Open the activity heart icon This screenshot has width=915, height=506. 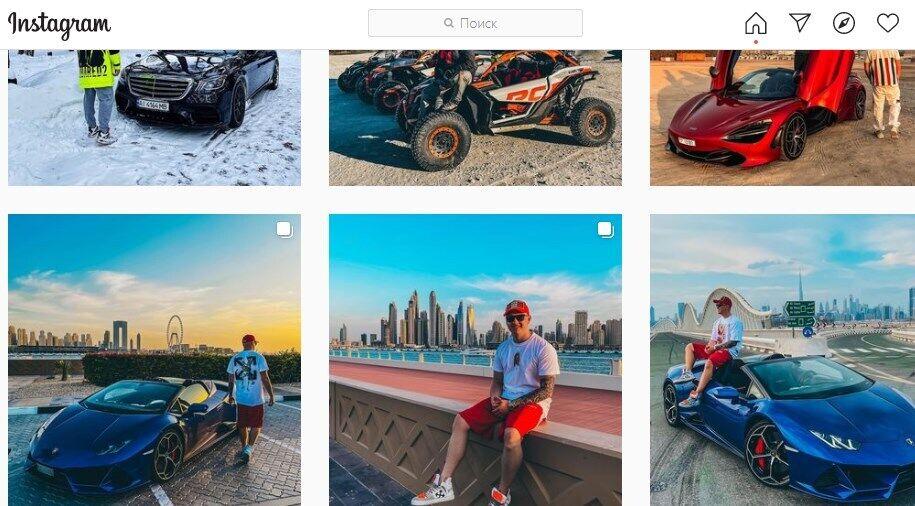[888, 23]
